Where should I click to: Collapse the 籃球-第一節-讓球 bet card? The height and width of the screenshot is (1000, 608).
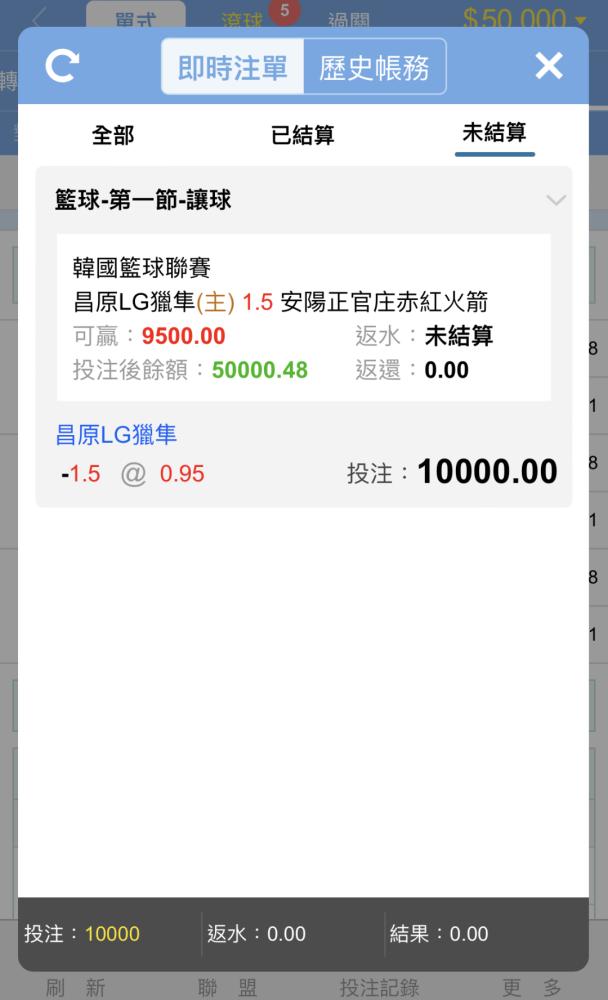556,200
